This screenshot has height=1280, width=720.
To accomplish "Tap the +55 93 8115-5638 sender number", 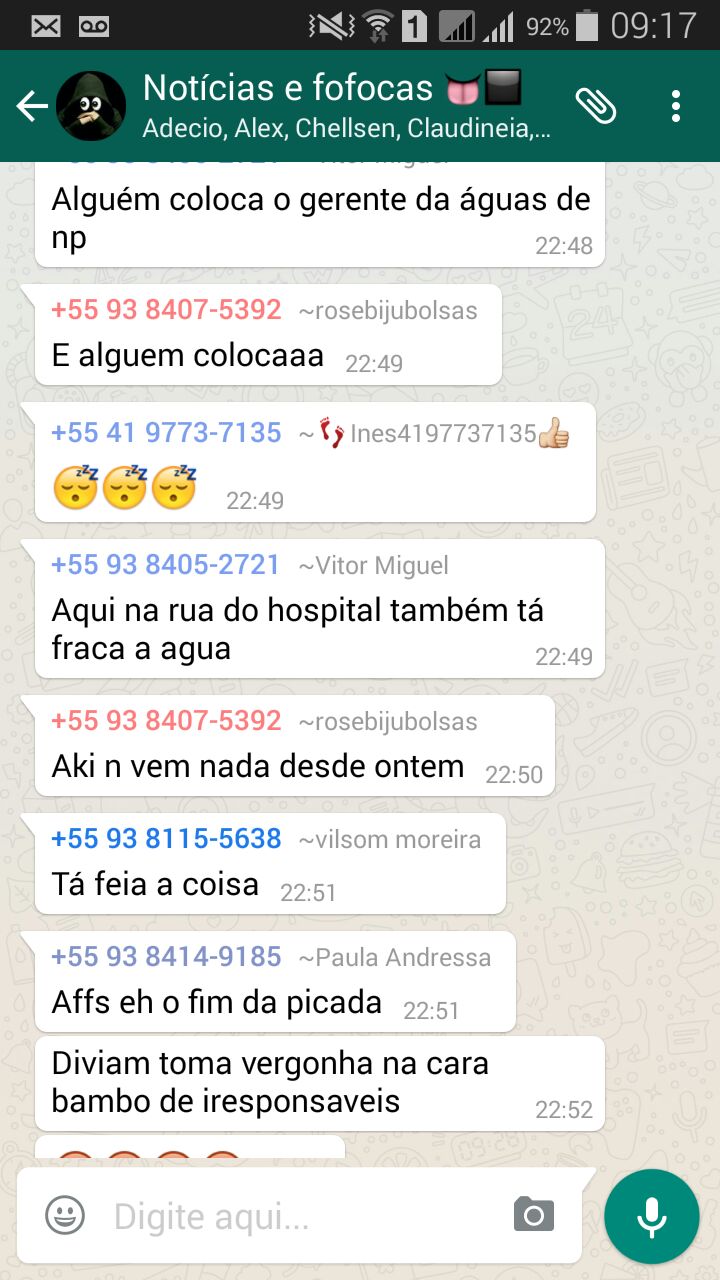I will point(166,838).
